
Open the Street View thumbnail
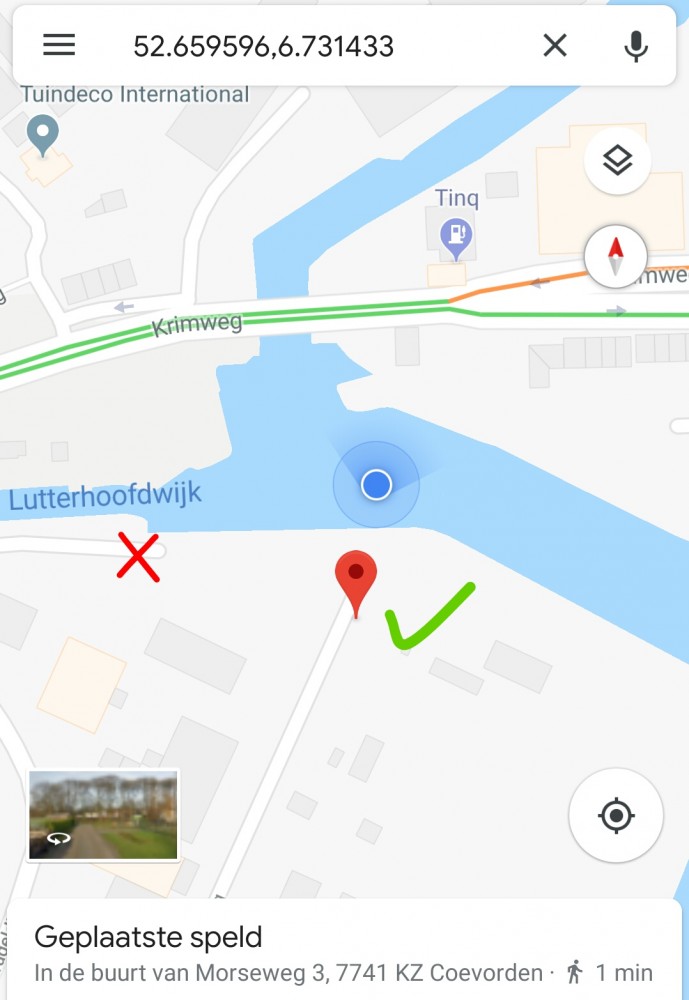pos(103,815)
